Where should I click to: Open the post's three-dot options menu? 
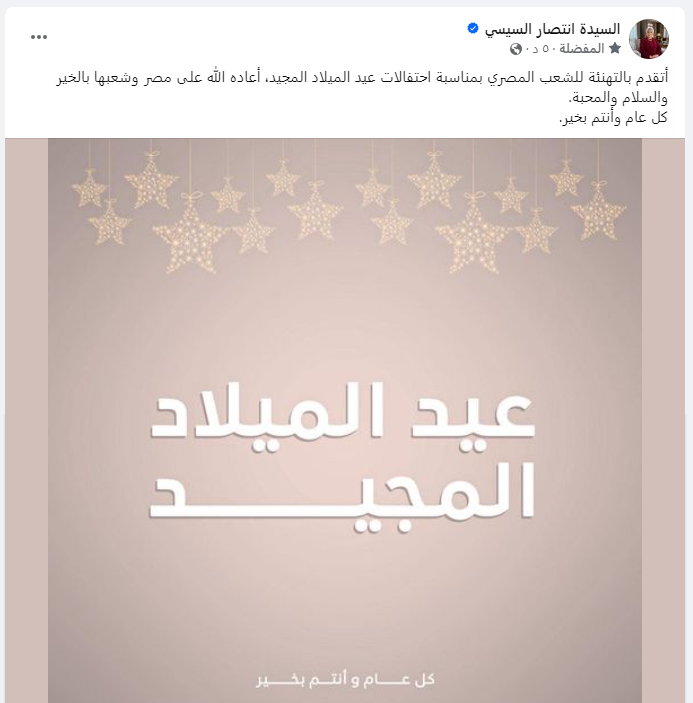click(39, 37)
